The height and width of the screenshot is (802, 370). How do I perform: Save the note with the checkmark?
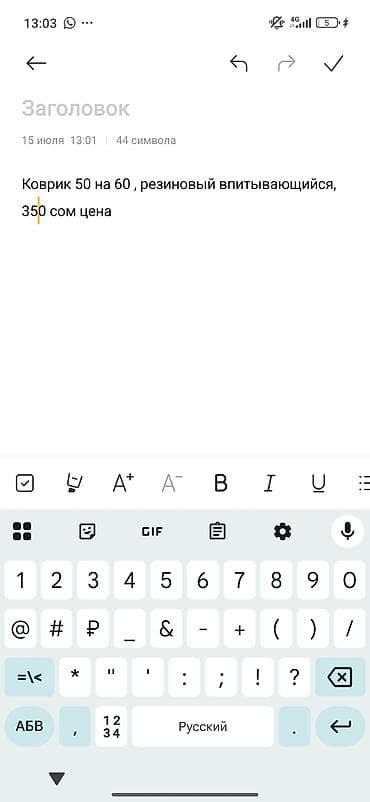point(333,63)
